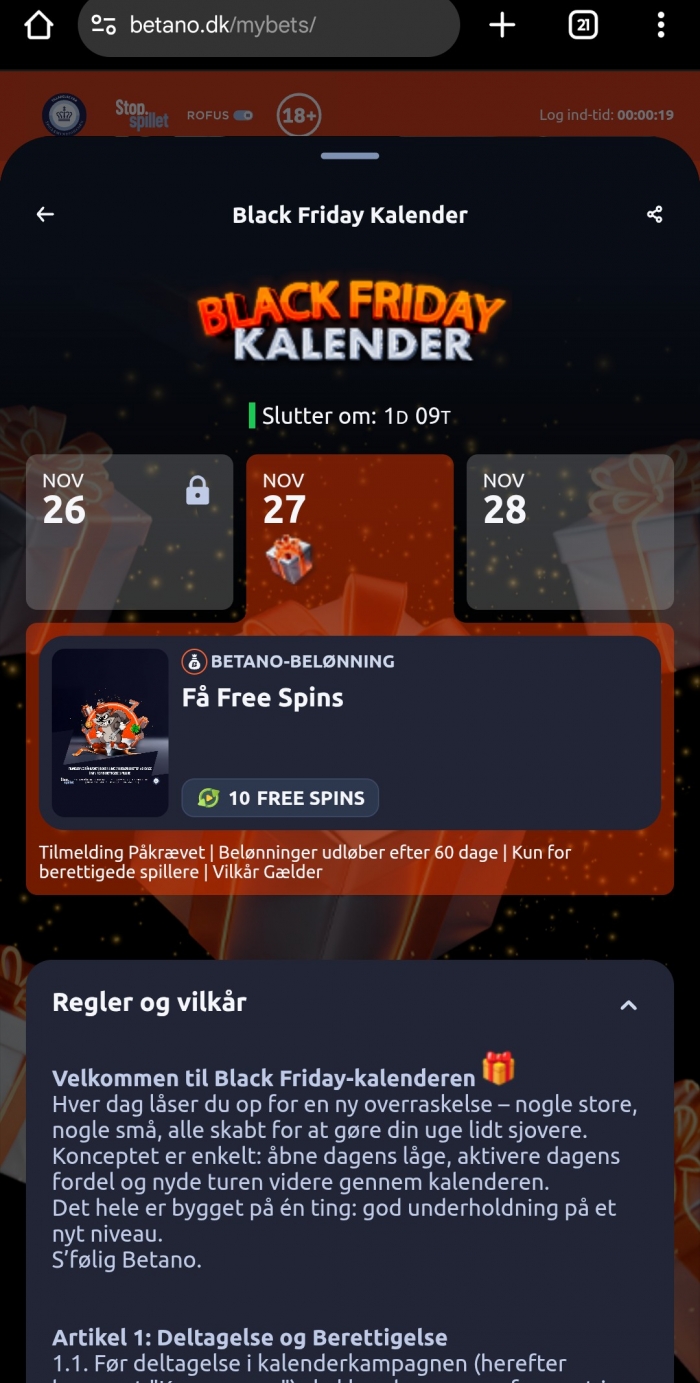Screen dimensions: 700x1383
Task: Toggle the ROFUS switch
Action: pyautogui.click(x=243, y=116)
